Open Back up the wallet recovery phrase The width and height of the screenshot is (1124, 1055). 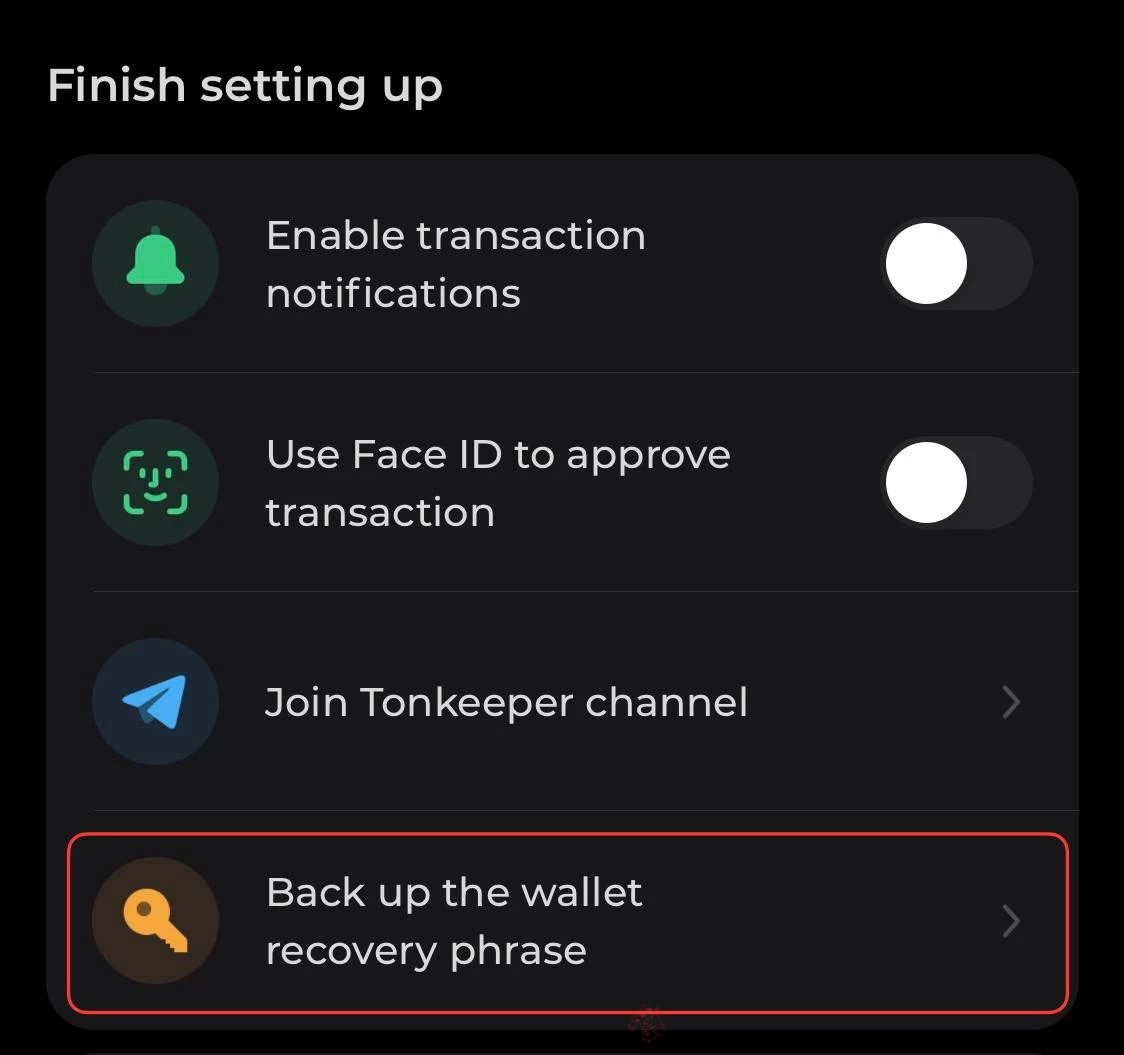pos(566,921)
